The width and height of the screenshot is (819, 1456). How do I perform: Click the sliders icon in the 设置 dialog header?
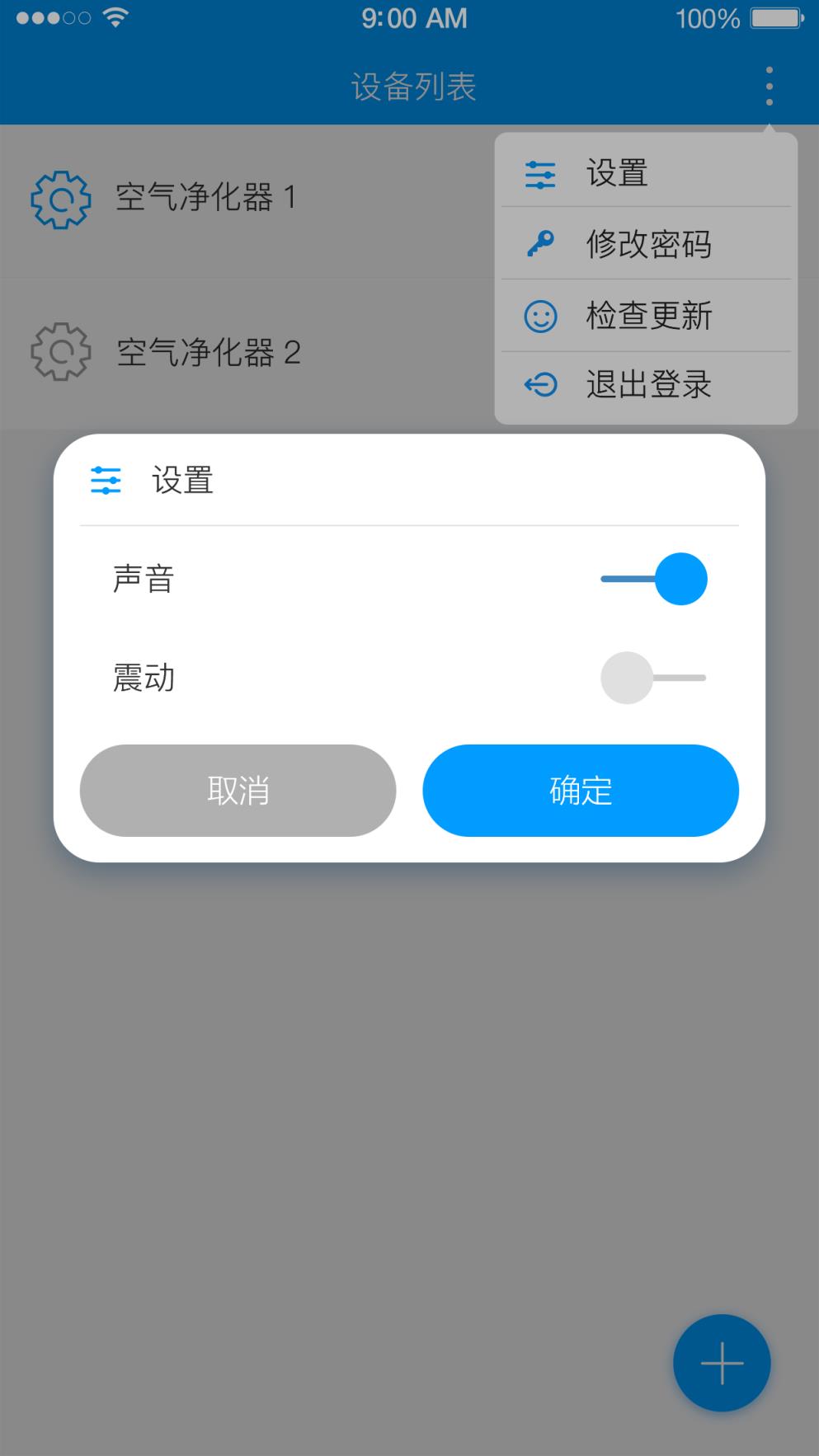[x=106, y=480]
